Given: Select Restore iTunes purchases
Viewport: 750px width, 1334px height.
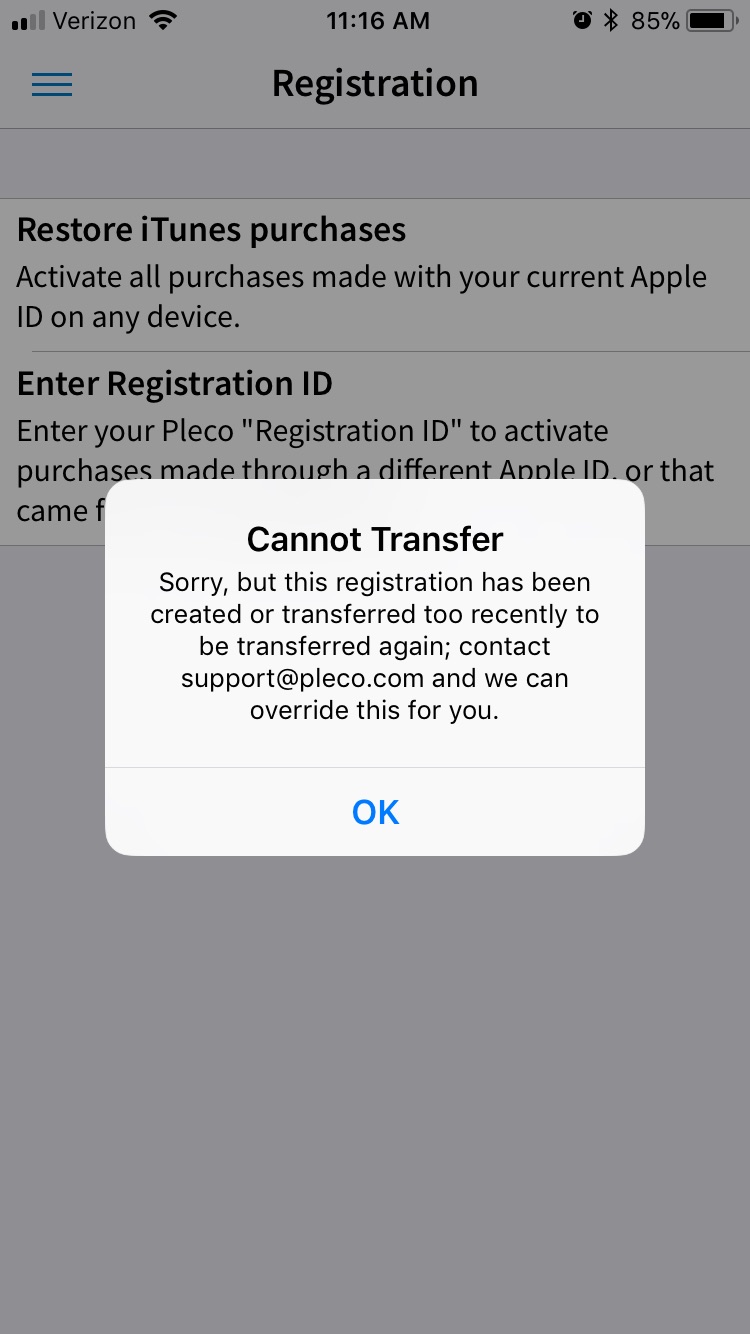Looking at the screenshot, I should pos(375,274).
